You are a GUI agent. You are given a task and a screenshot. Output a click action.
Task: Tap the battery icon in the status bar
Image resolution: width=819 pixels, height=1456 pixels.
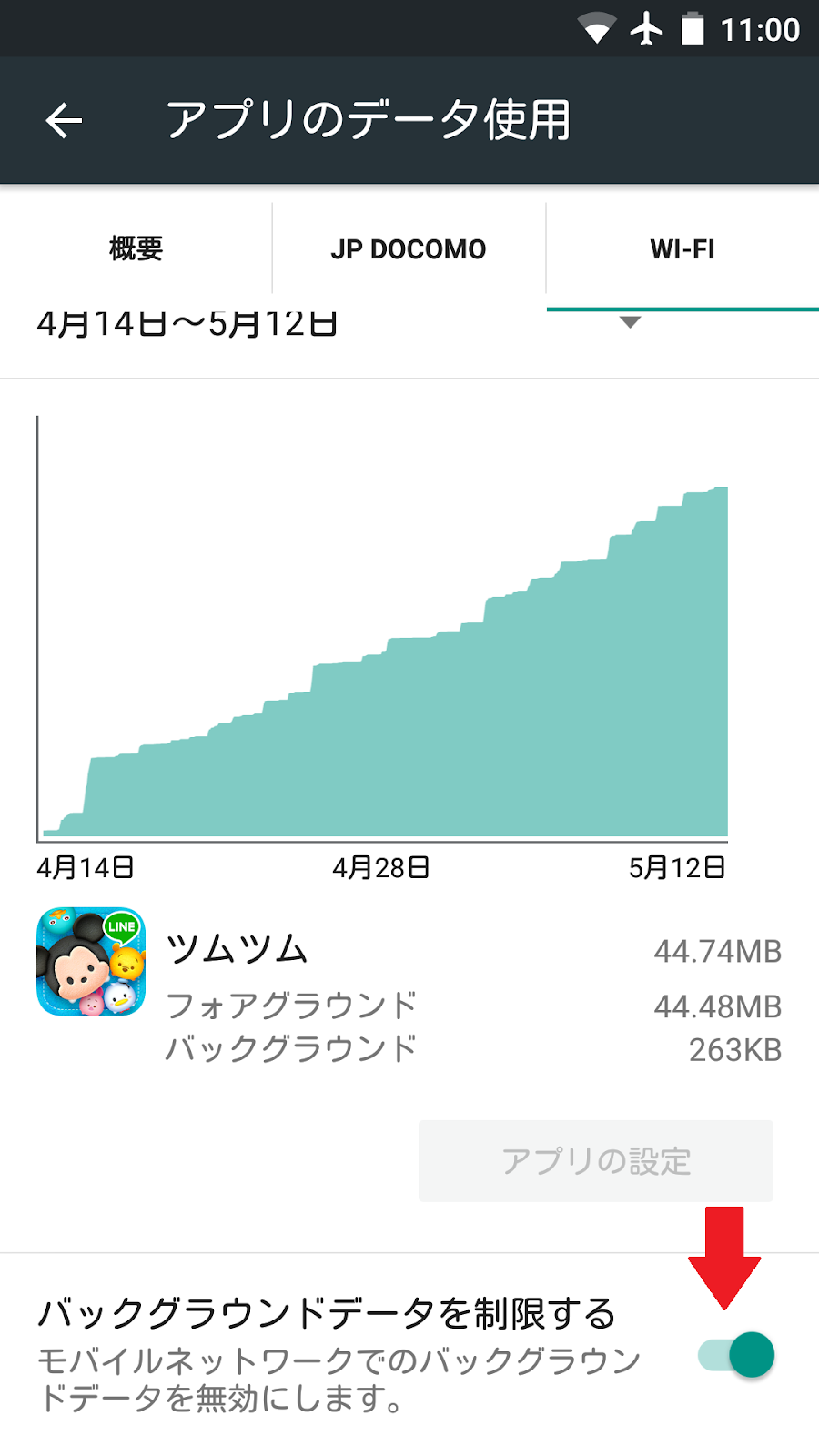coord(693,28)
